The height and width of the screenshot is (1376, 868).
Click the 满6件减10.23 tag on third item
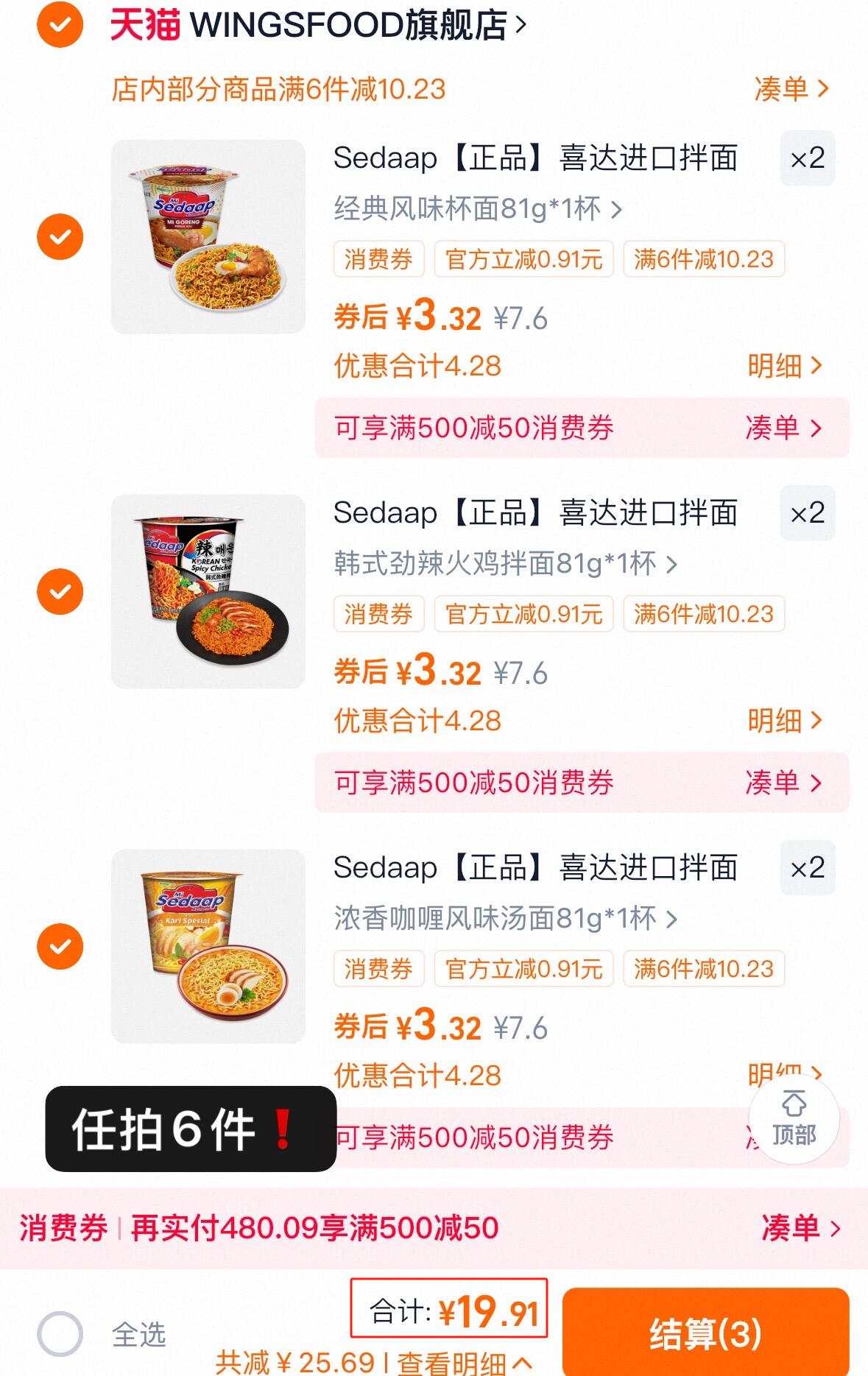702,970
